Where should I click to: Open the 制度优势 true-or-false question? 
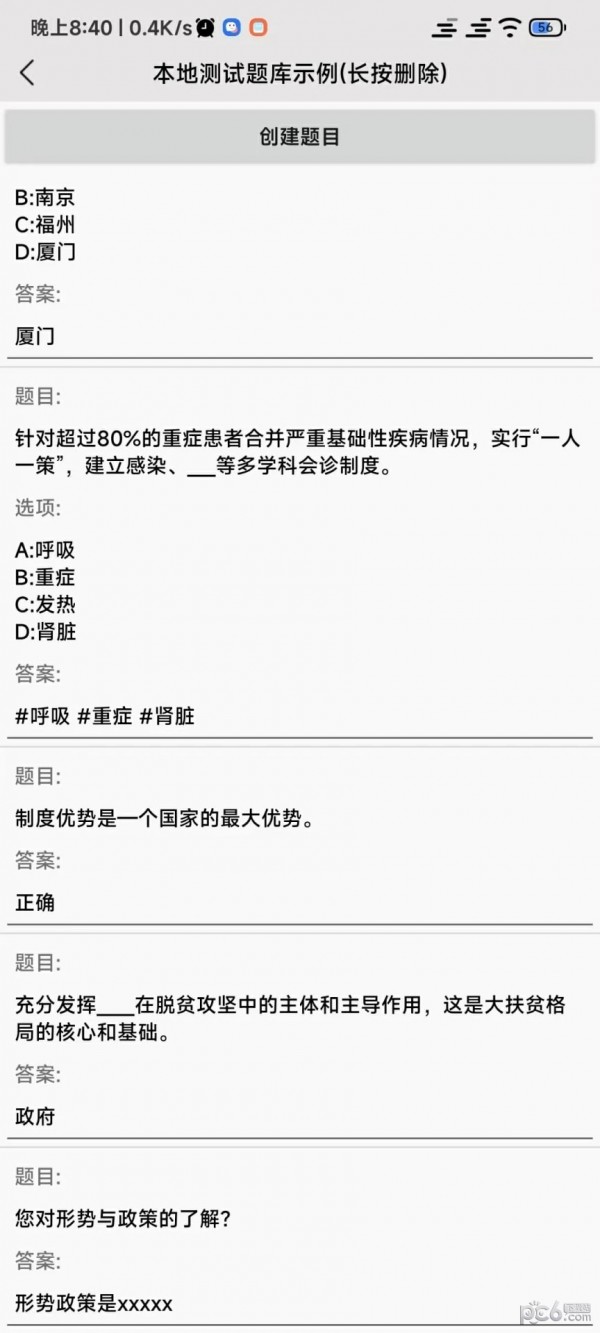300,840
